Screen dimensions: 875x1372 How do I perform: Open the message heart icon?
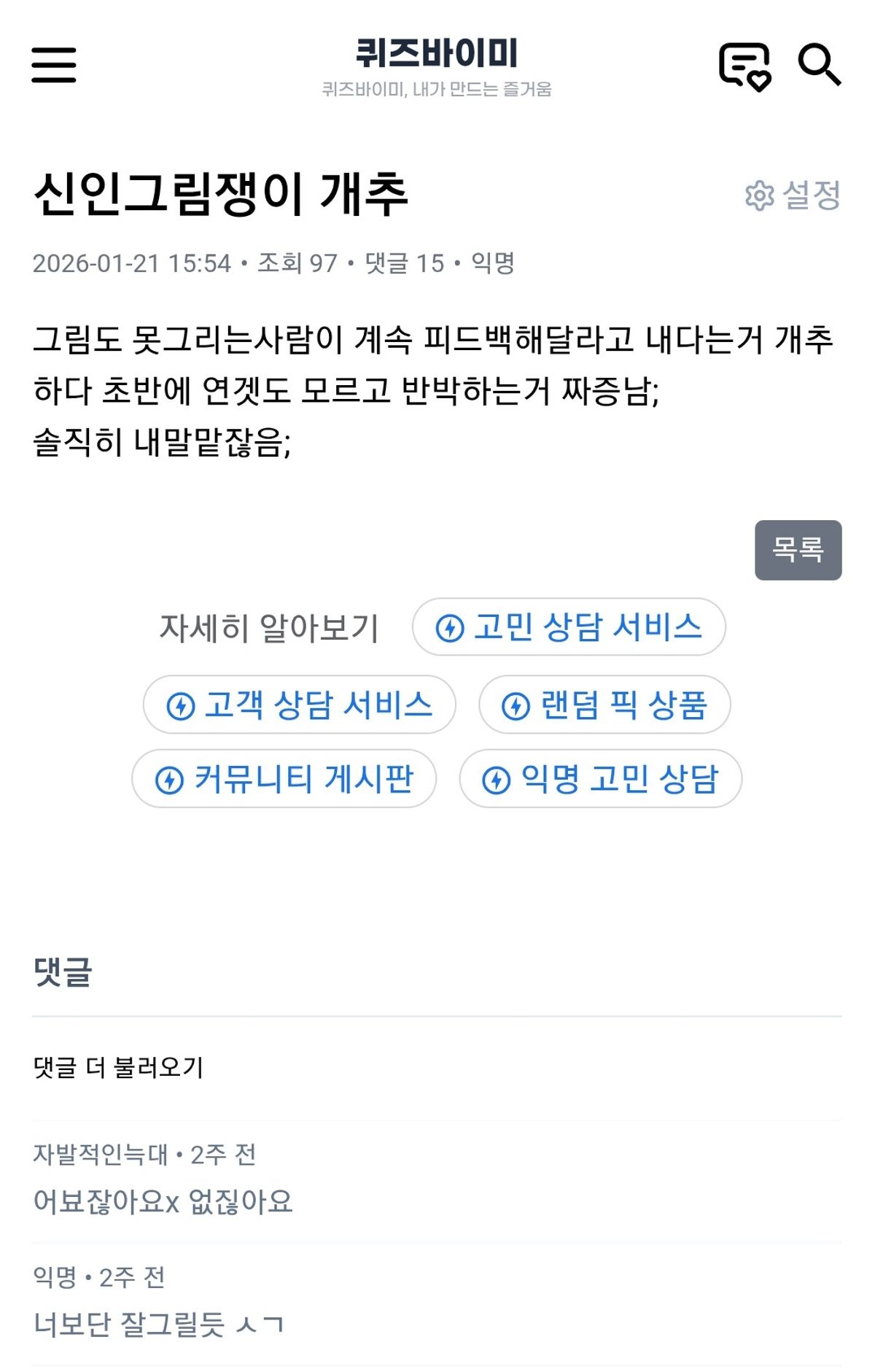(x=744, y=66)
